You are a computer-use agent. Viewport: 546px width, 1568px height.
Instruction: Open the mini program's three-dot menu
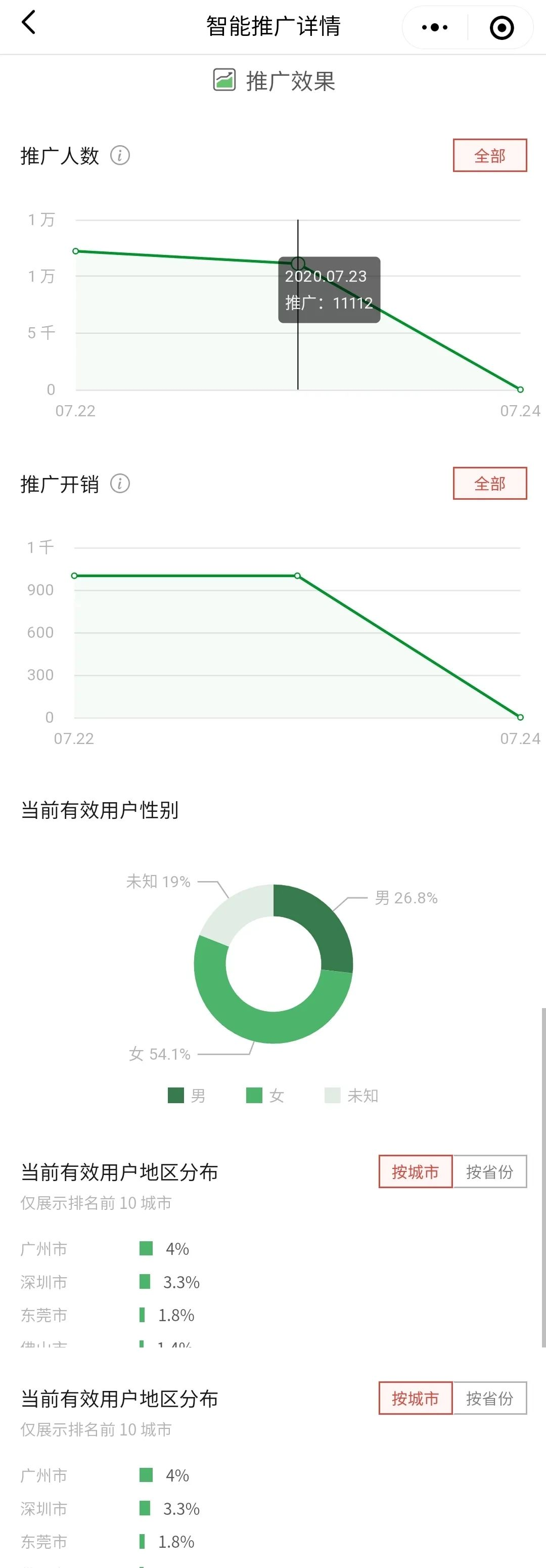pyautogui.click(x=435, y=27)
